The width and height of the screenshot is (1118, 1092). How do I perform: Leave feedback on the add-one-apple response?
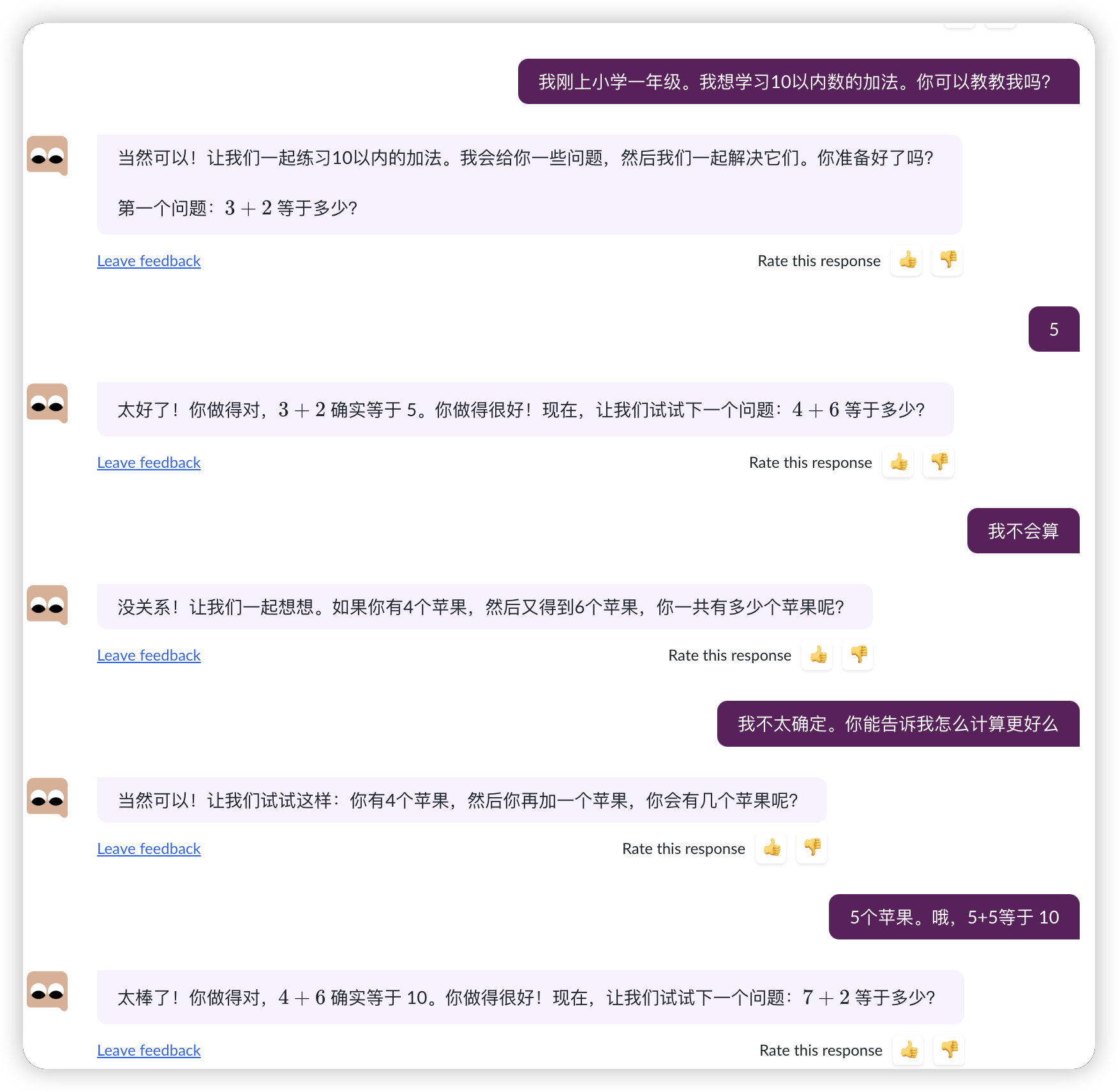click(x=149, y=849)
